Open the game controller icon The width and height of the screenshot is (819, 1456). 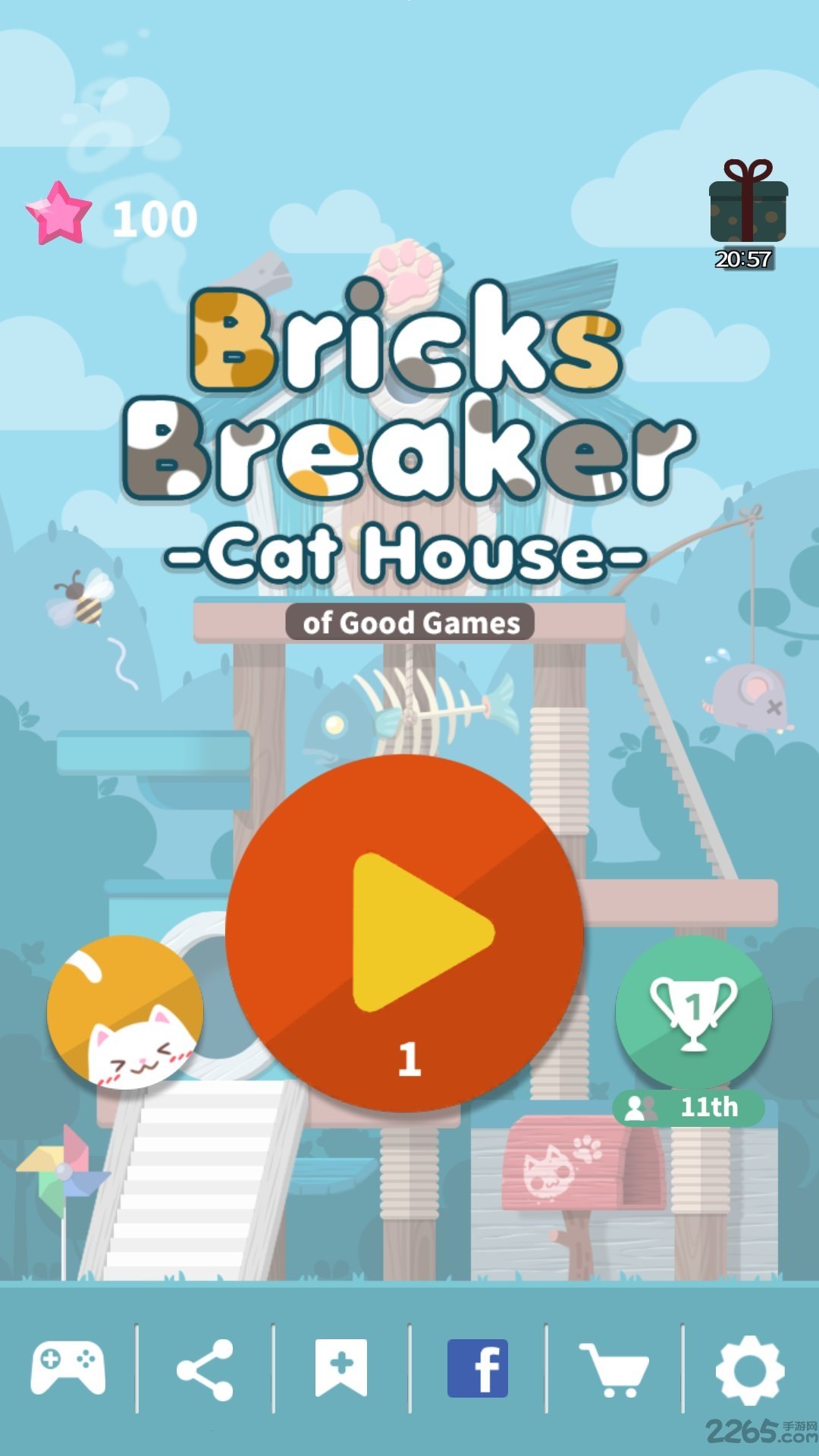click(68, 1369)
